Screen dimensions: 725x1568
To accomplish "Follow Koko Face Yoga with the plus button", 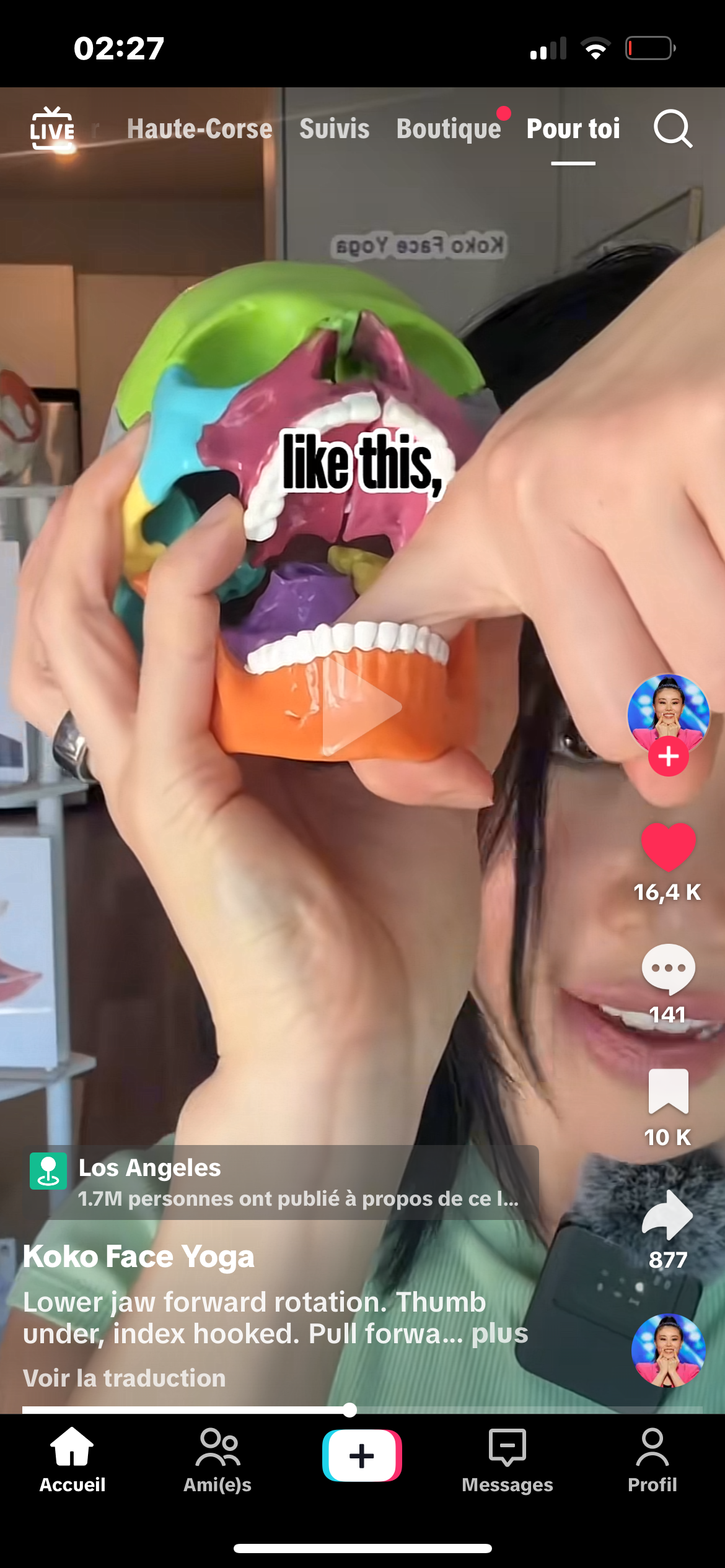I will (668, 757).
